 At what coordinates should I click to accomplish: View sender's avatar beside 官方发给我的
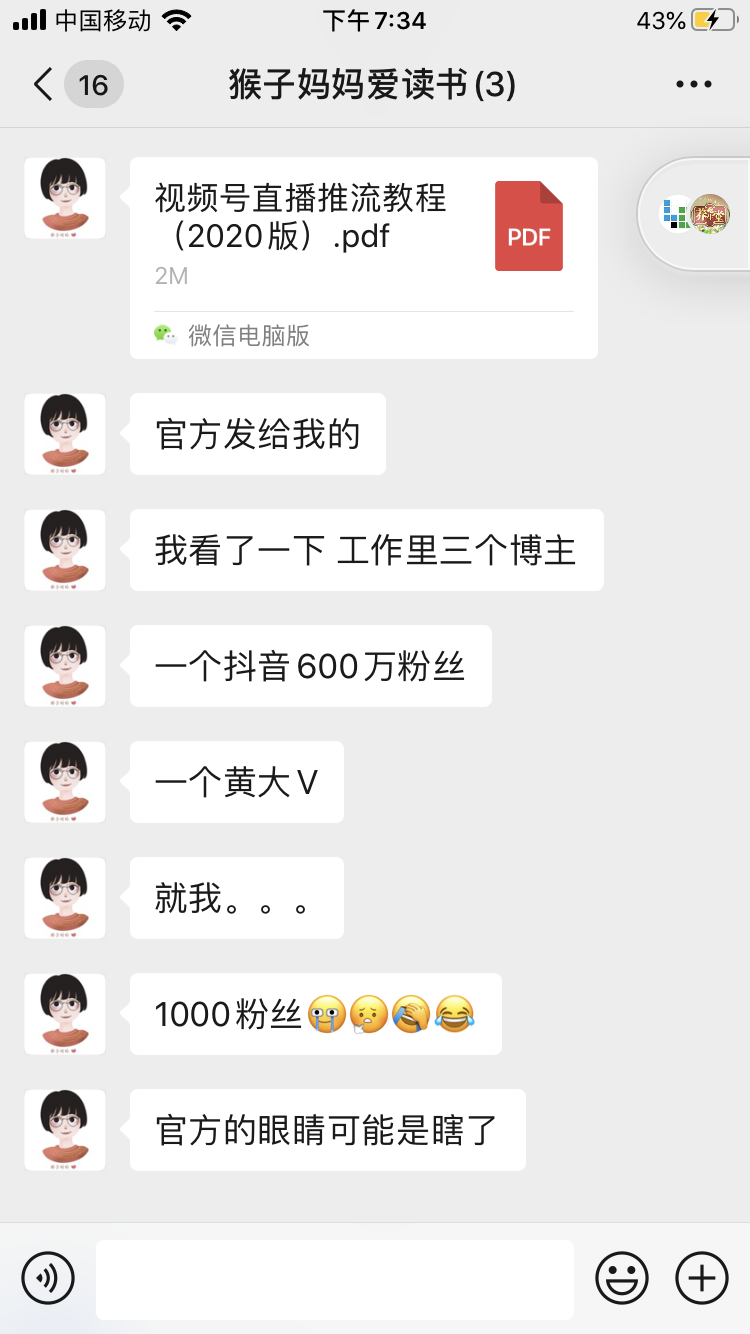pyautogui.click(x=65, y=434)
